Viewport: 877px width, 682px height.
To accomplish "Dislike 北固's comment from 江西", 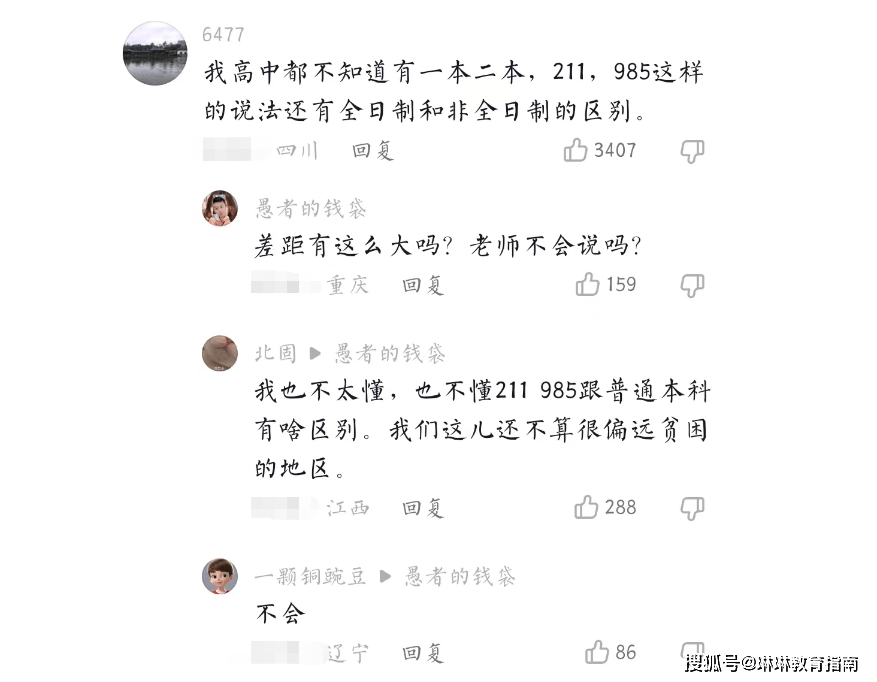I will [692, 508].
